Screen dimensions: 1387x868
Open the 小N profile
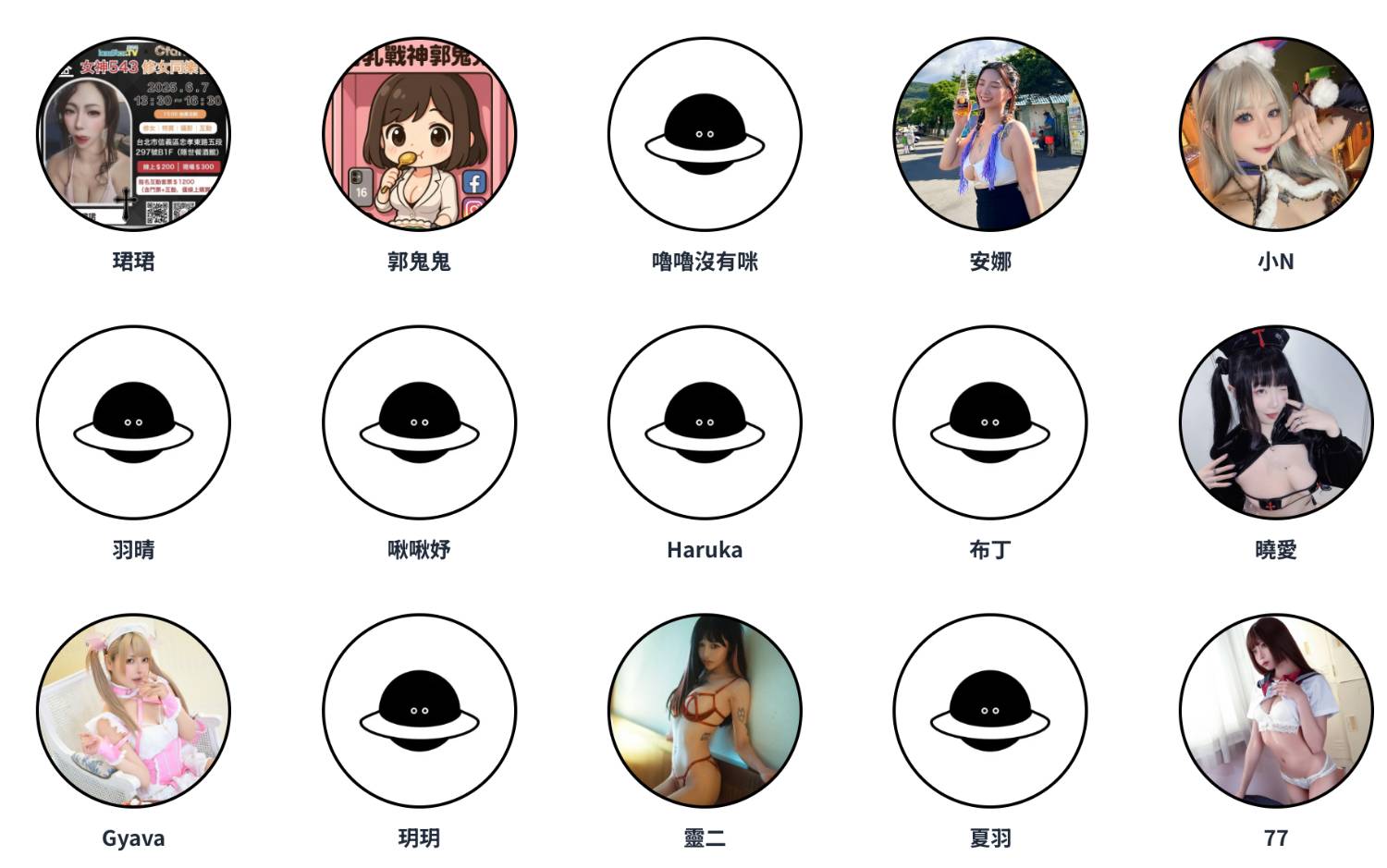click(1275, 135)
